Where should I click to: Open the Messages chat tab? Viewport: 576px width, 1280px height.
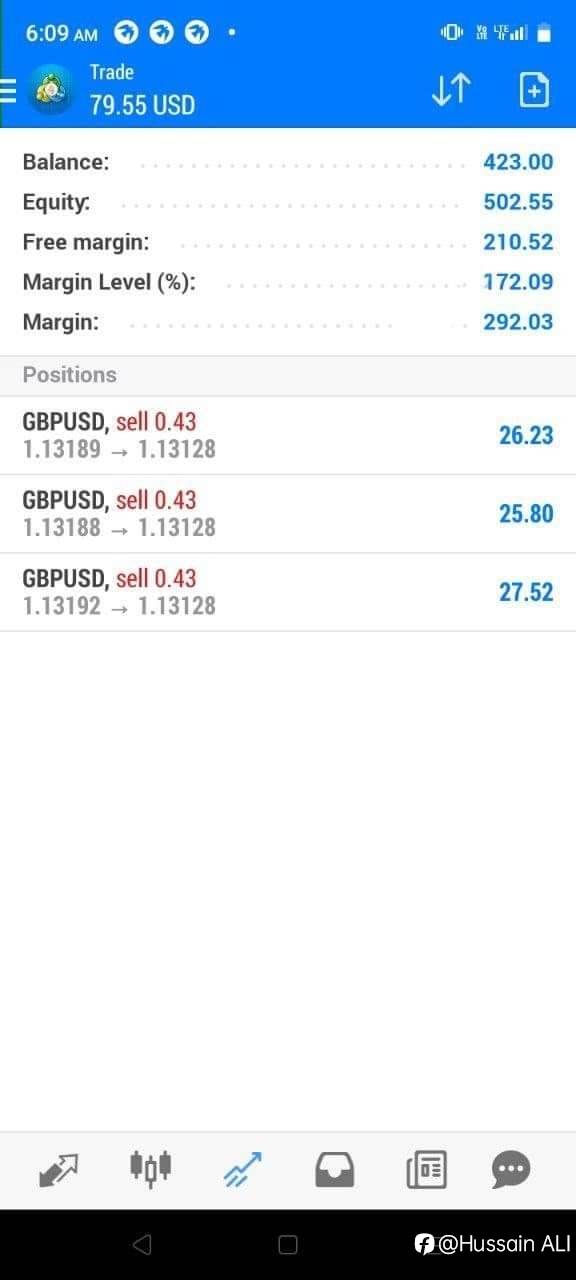pos(511,1169)
